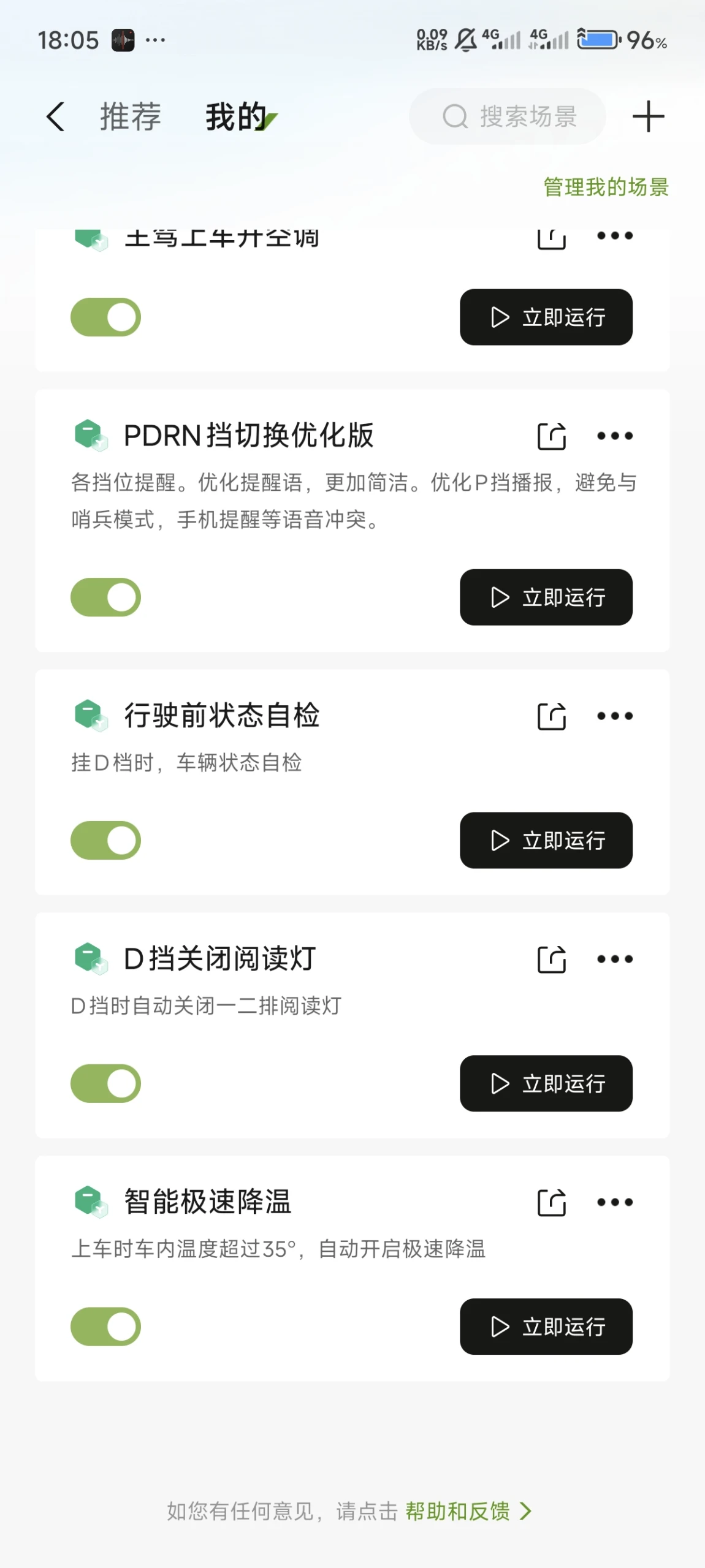
Task: Add a new scene with the plus icon
Action: coord(648,116)
